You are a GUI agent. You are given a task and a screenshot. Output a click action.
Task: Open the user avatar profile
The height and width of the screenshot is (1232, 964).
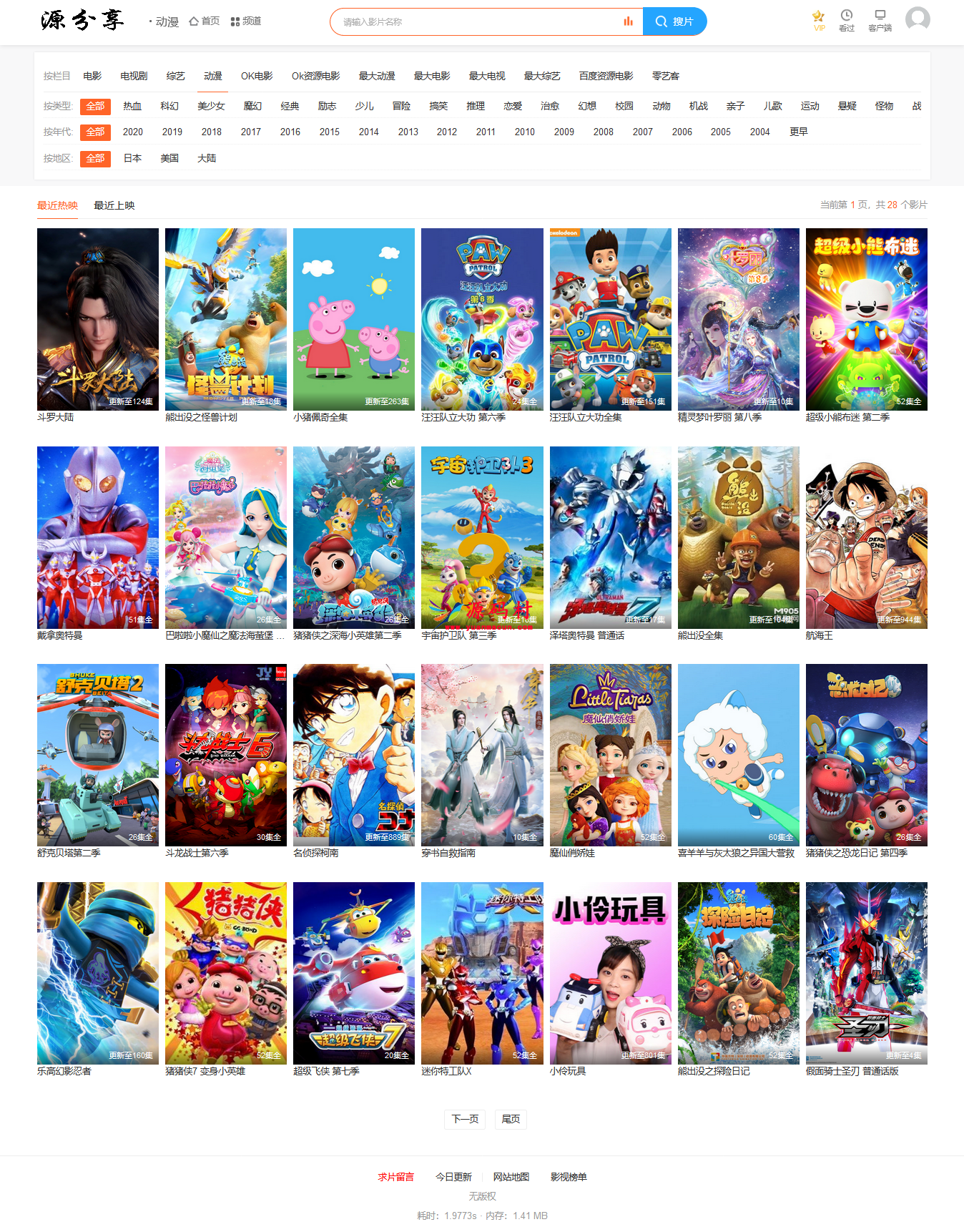click(918, 19)
